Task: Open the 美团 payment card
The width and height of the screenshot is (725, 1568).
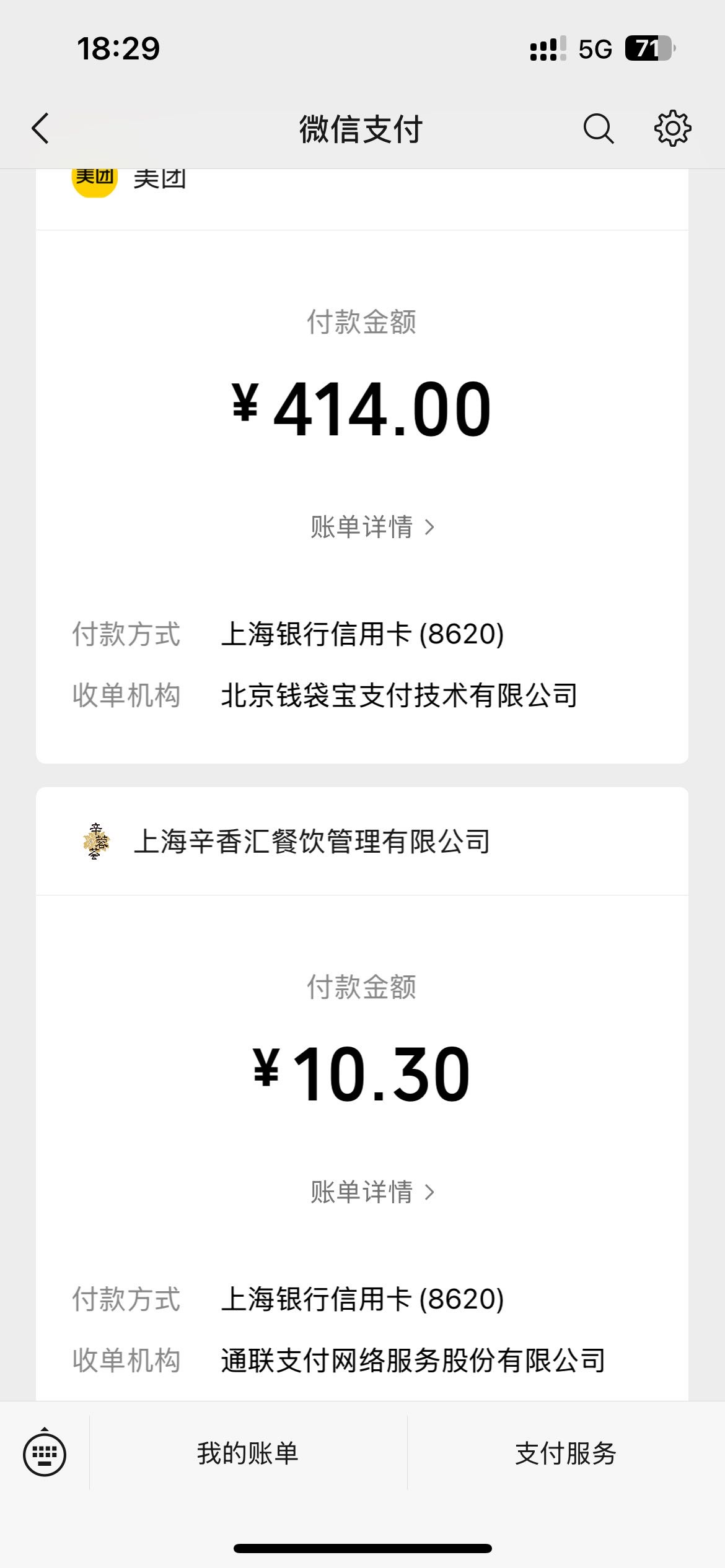Action: tap(362, 466)
